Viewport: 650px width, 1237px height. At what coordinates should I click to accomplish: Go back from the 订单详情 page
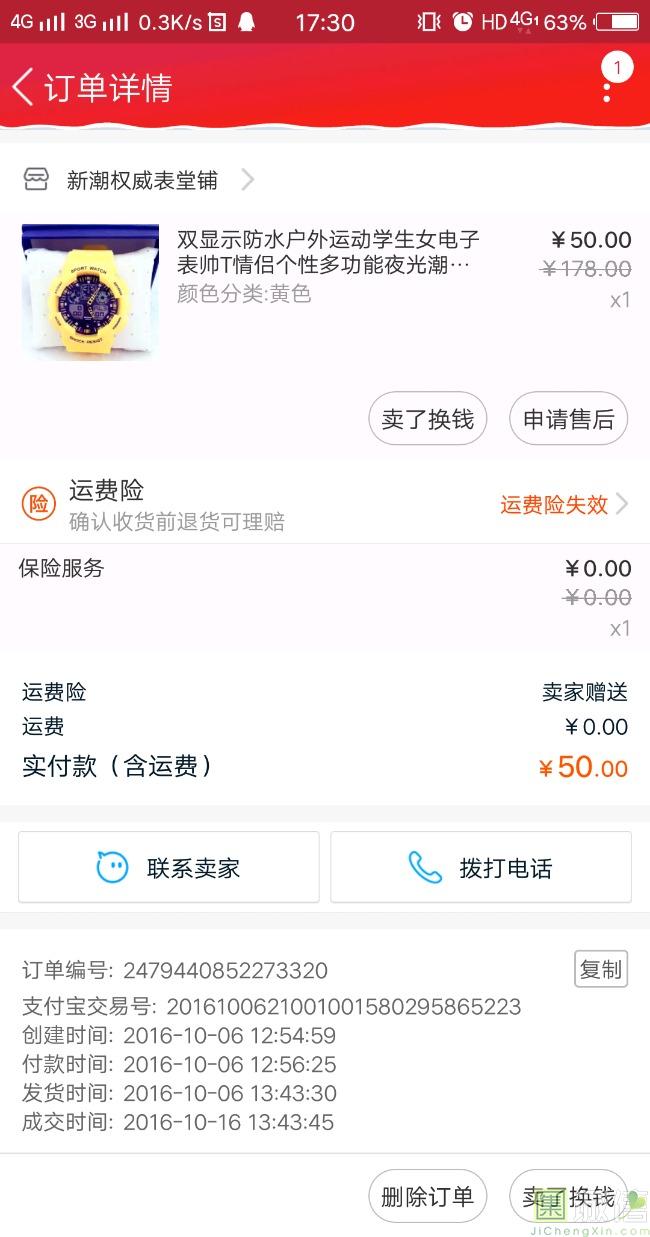(24, 87)
